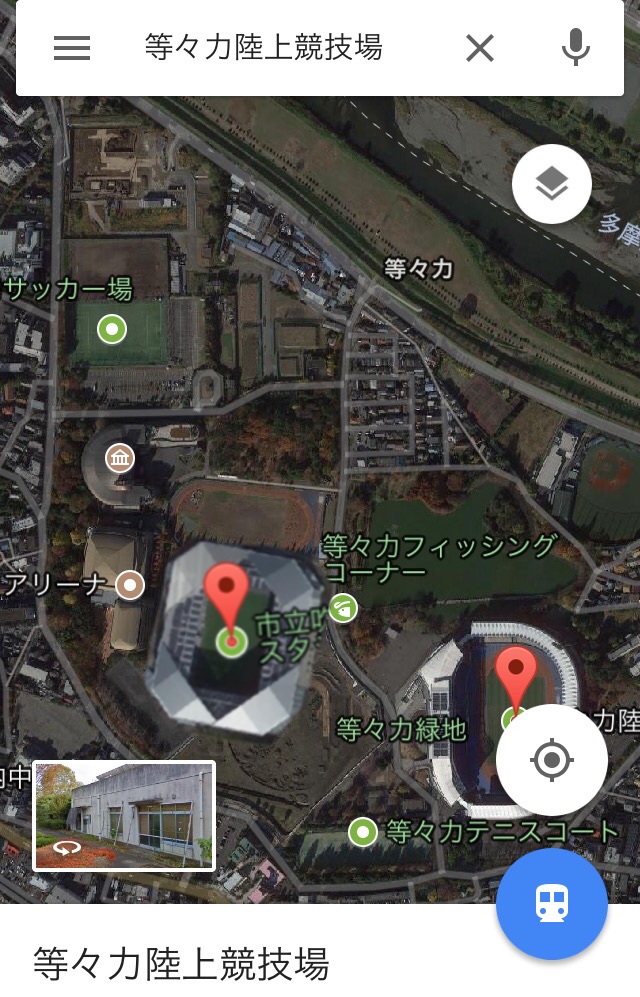Select the アリーナ map marker
The image size is (640, 997).
130,584
